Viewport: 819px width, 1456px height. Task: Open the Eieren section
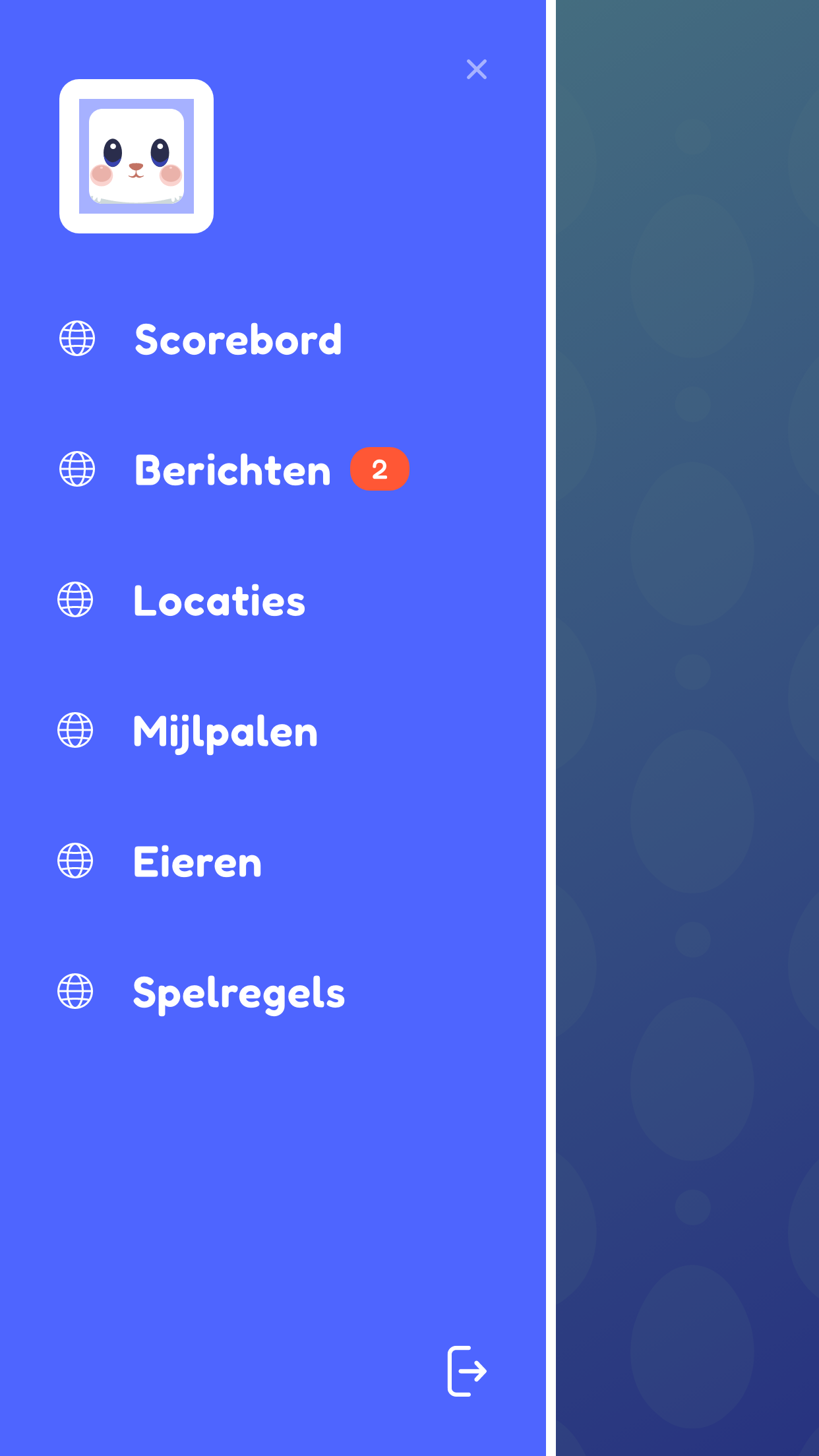click(197, 862)
